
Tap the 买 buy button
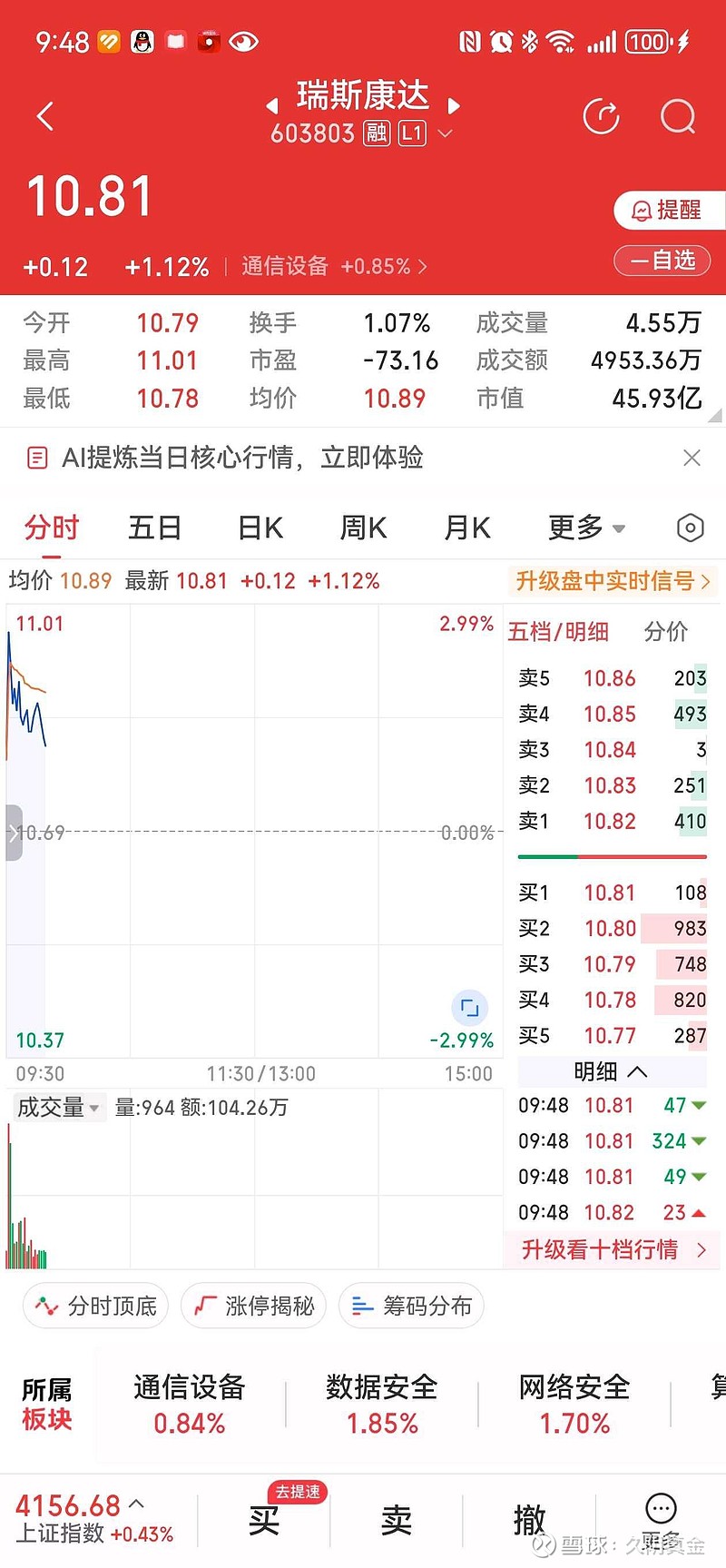pyautogui.click(x=263, y=1519)
